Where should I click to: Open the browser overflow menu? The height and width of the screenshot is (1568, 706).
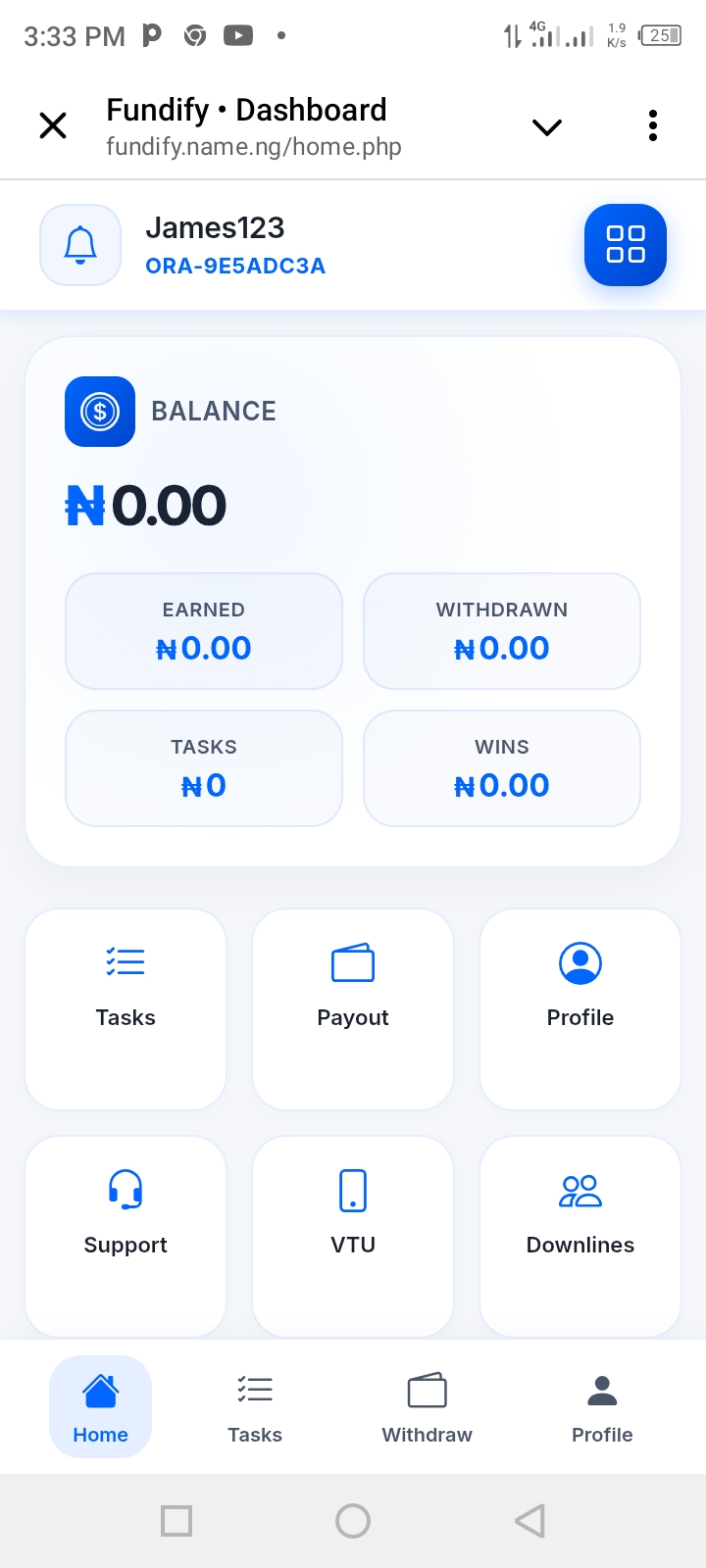(x=653, y=126)
